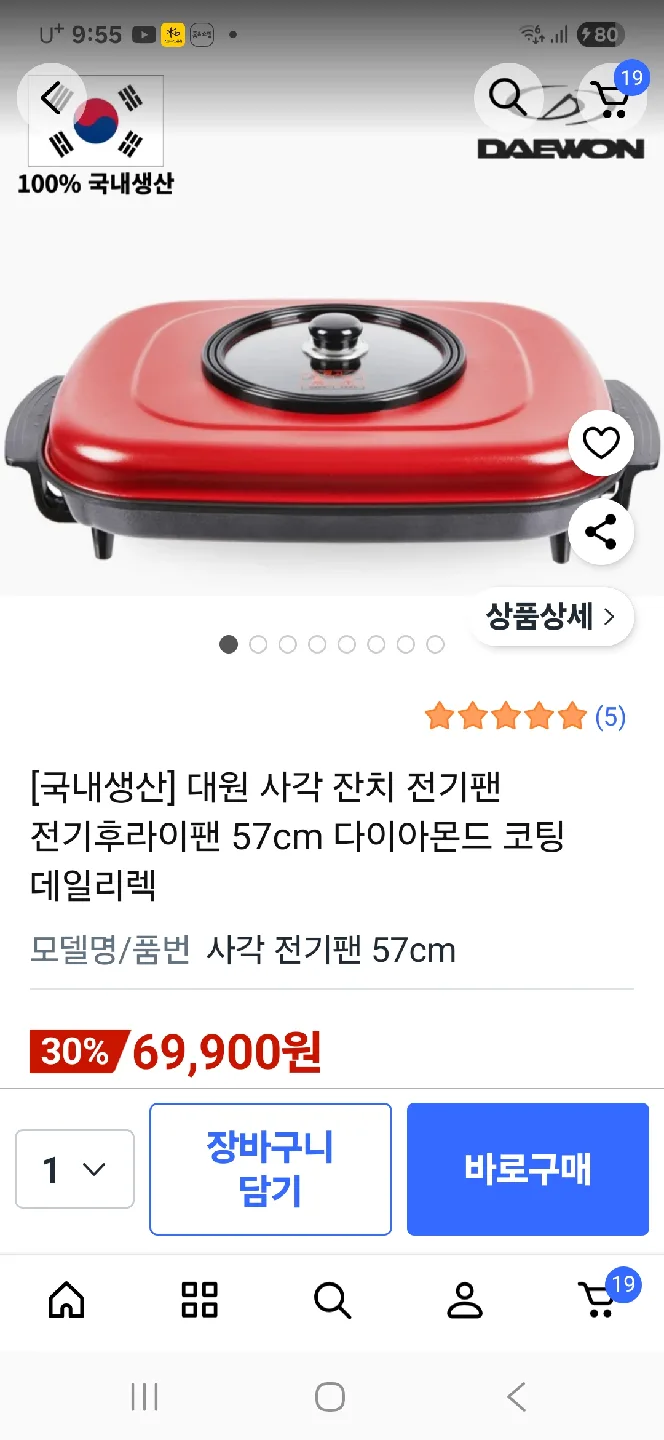Buy now with 바로구매
The width and height of the screenshot is (664, 1440).
pos(528,1169)
